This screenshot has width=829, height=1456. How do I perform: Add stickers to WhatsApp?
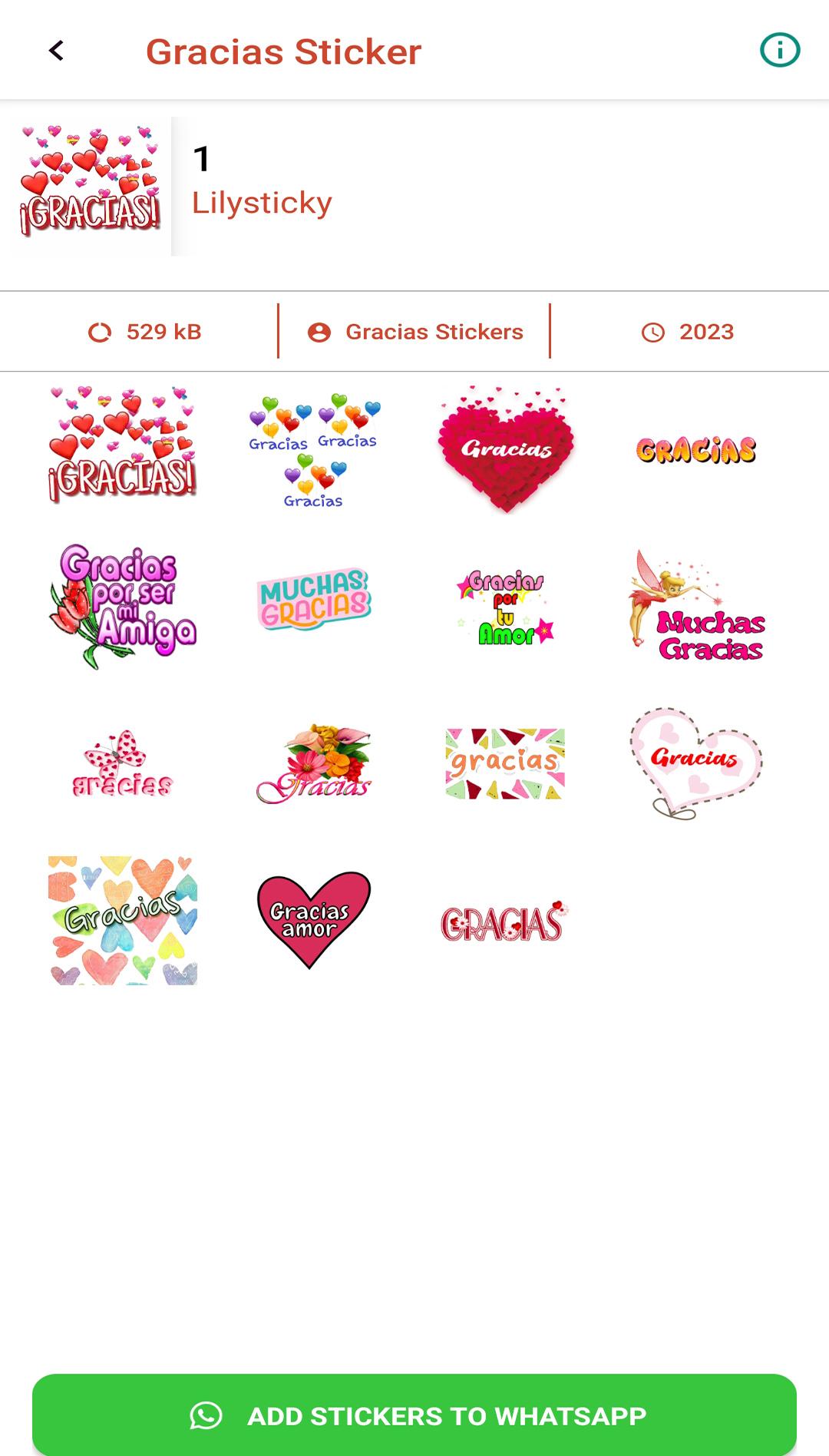click(x=414, y=1415)
